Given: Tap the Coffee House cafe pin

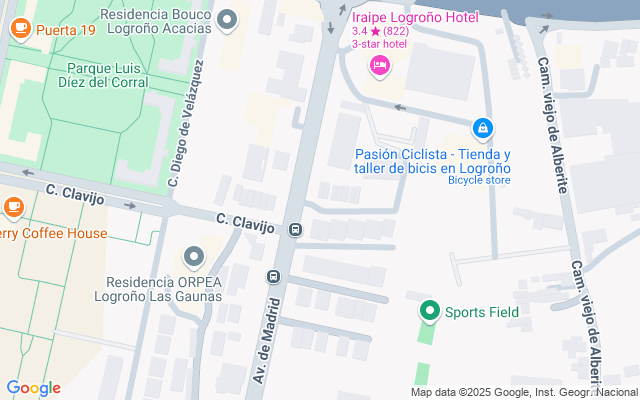Looking at the screenshot, I should coord(13,208).
